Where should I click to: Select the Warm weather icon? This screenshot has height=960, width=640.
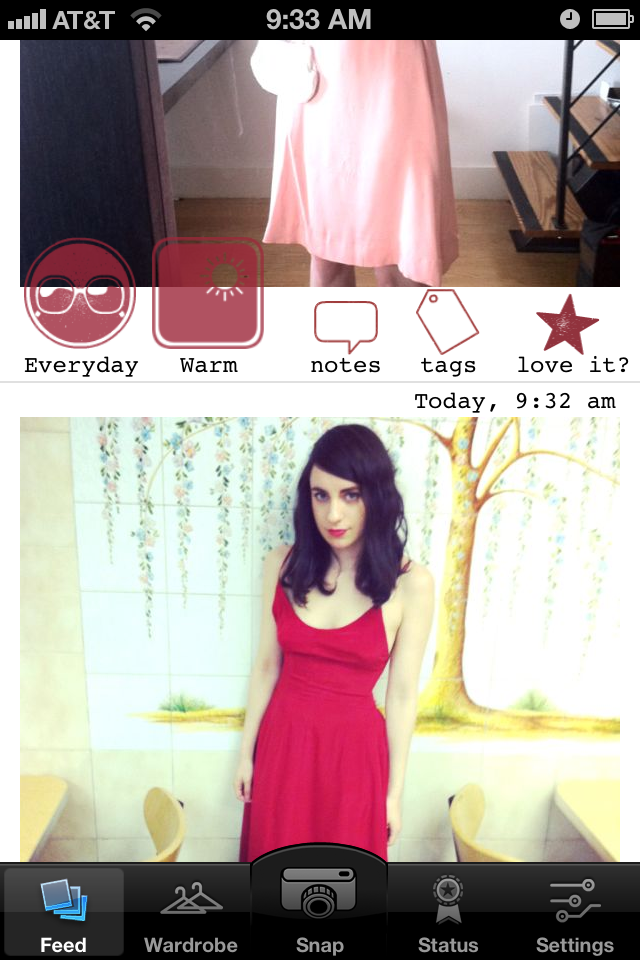tap(208, 295)
